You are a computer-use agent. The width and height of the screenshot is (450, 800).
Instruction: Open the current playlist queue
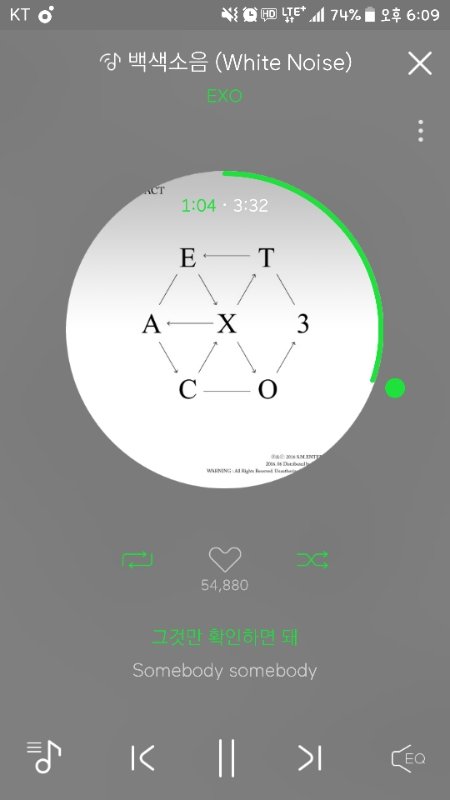pos(44,756)
